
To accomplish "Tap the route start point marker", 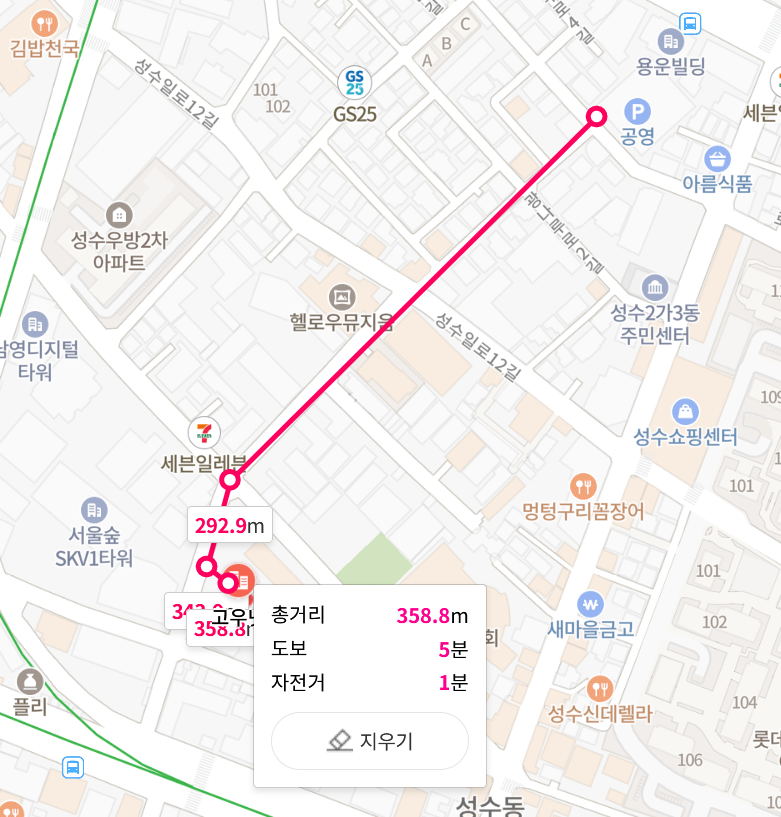I will [x=596, y=117].
